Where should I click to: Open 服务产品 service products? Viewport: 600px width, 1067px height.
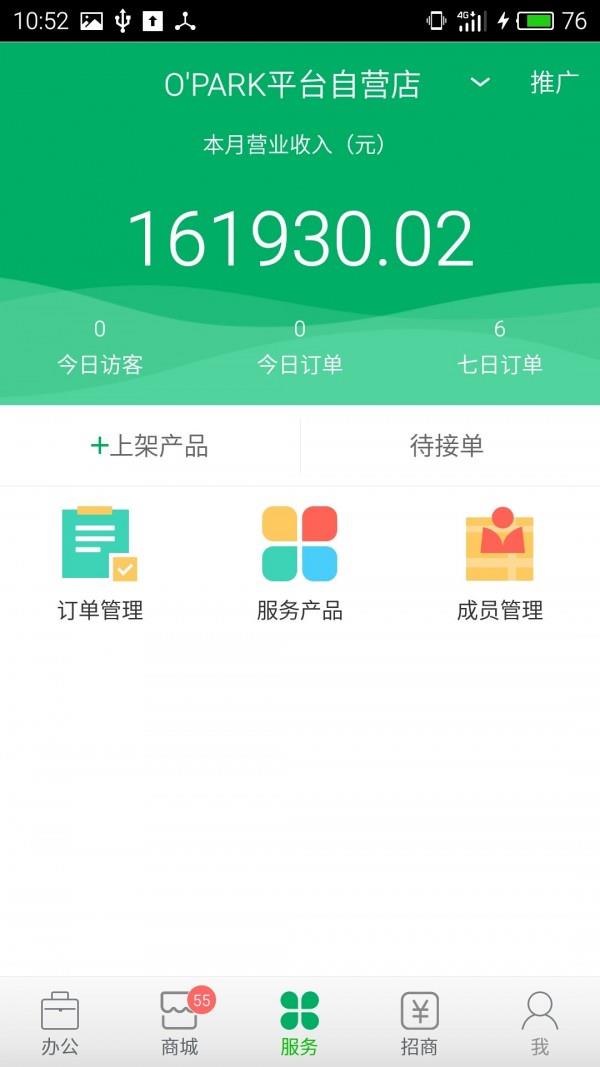pos(299,564)
